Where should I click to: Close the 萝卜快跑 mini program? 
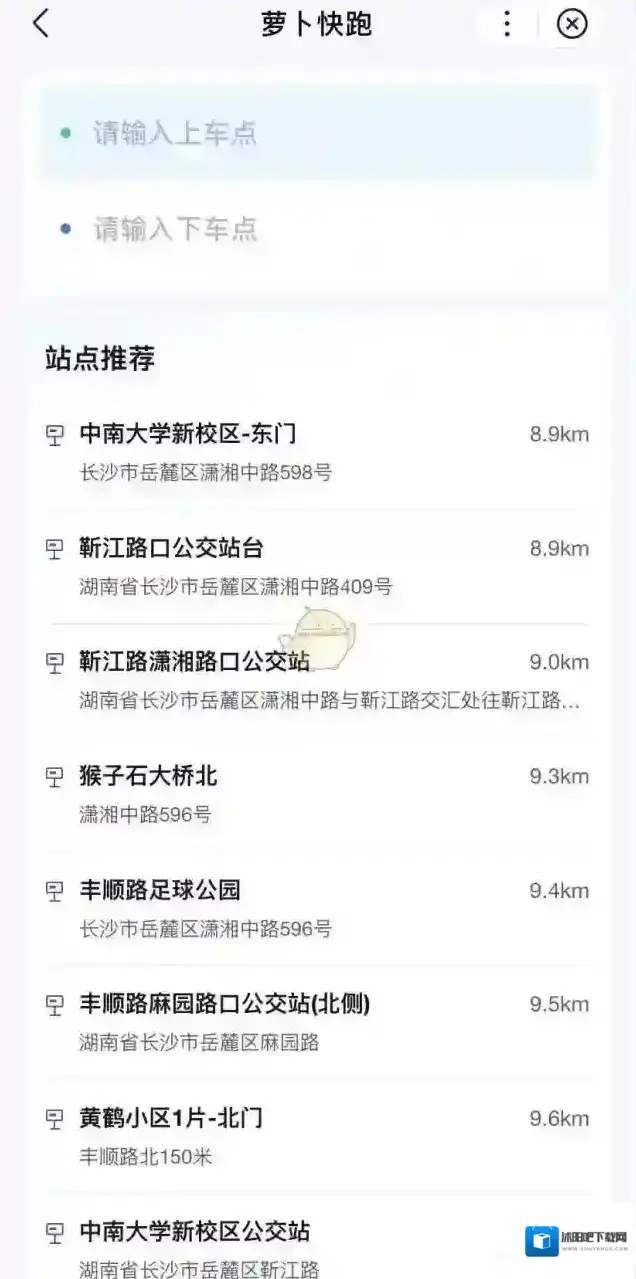coord(572,24)
